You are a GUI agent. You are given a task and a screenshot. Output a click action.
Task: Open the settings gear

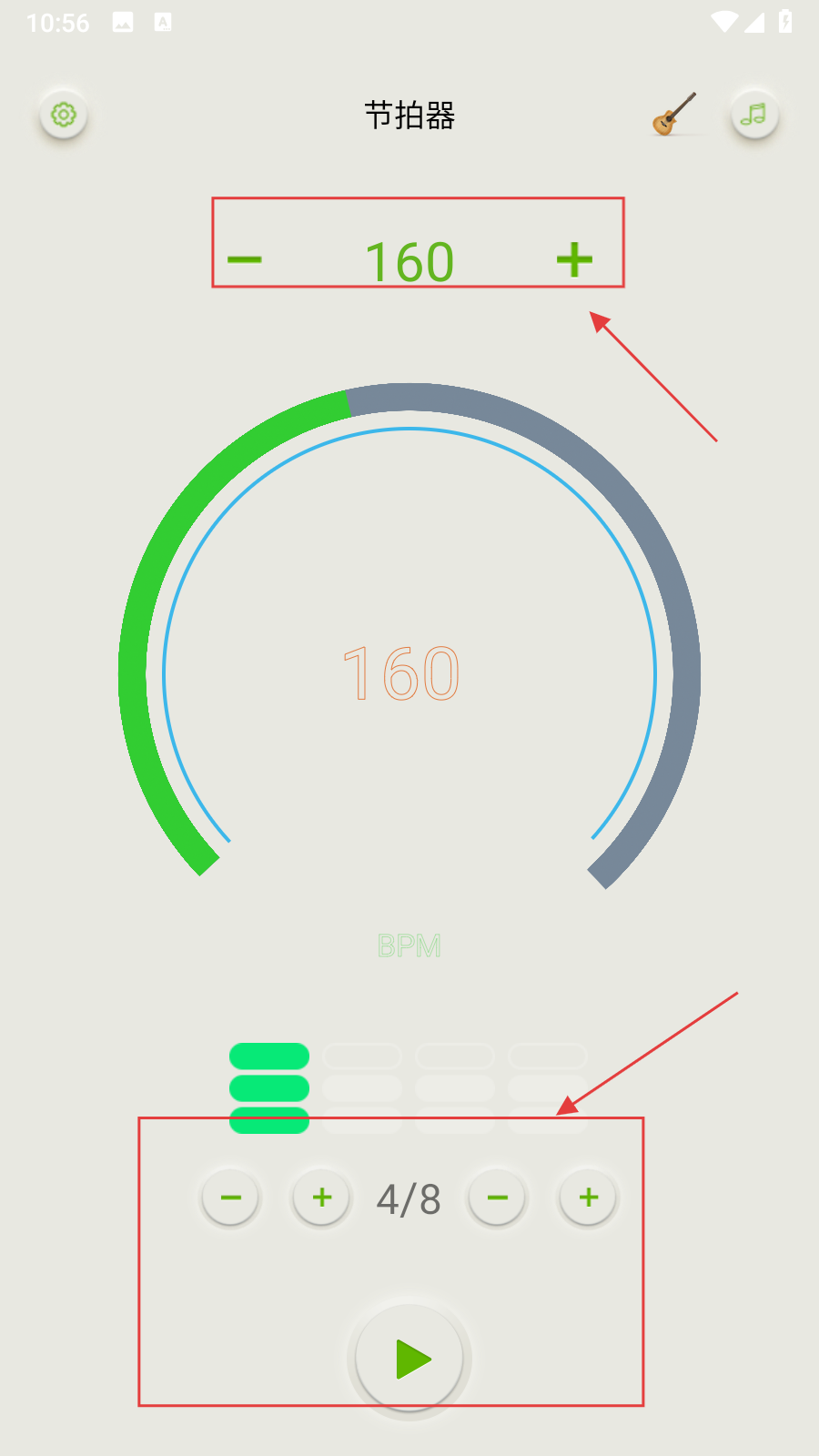[x=63, y=116]
